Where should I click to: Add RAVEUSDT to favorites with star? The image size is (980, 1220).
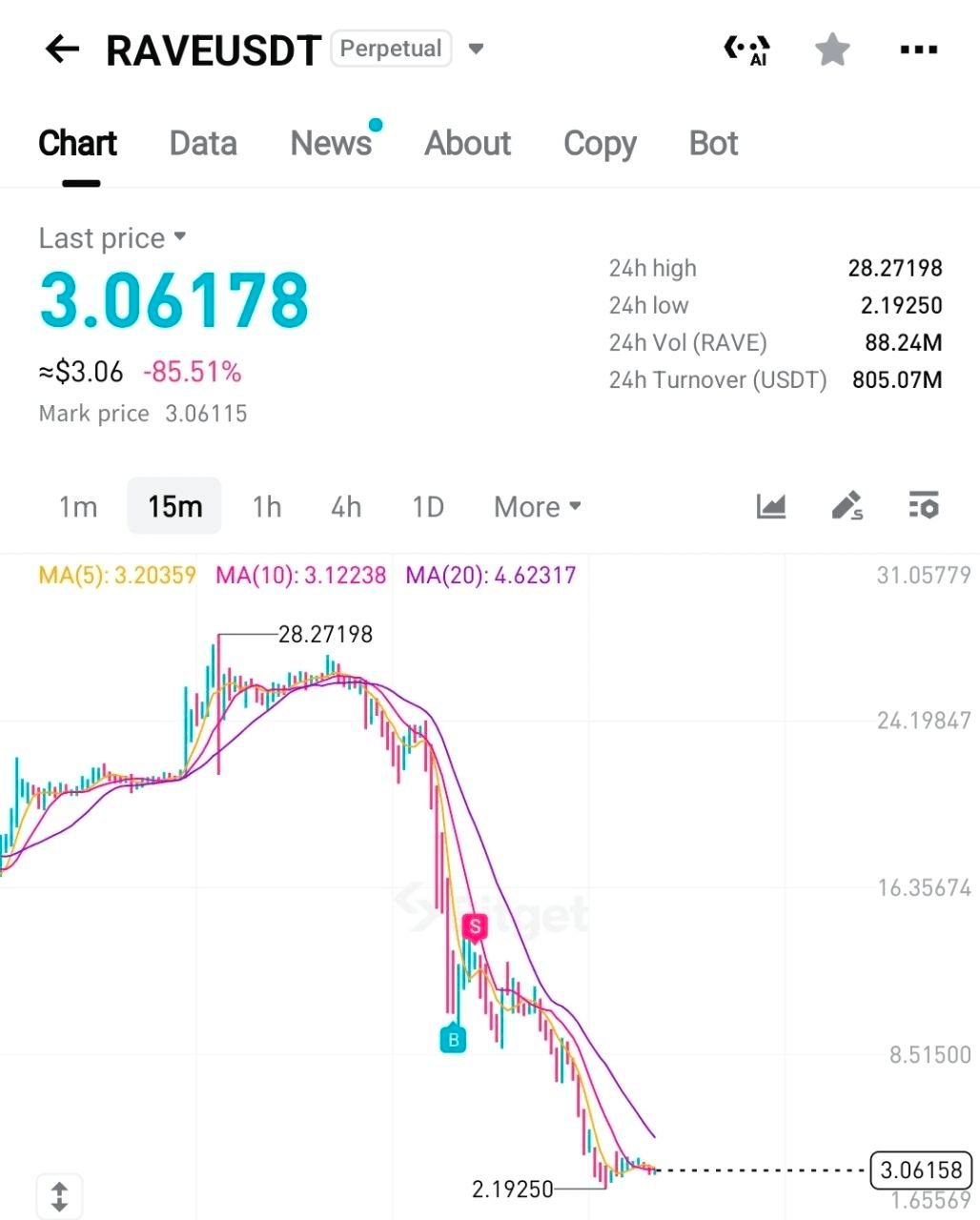click(x=832, y=50)
